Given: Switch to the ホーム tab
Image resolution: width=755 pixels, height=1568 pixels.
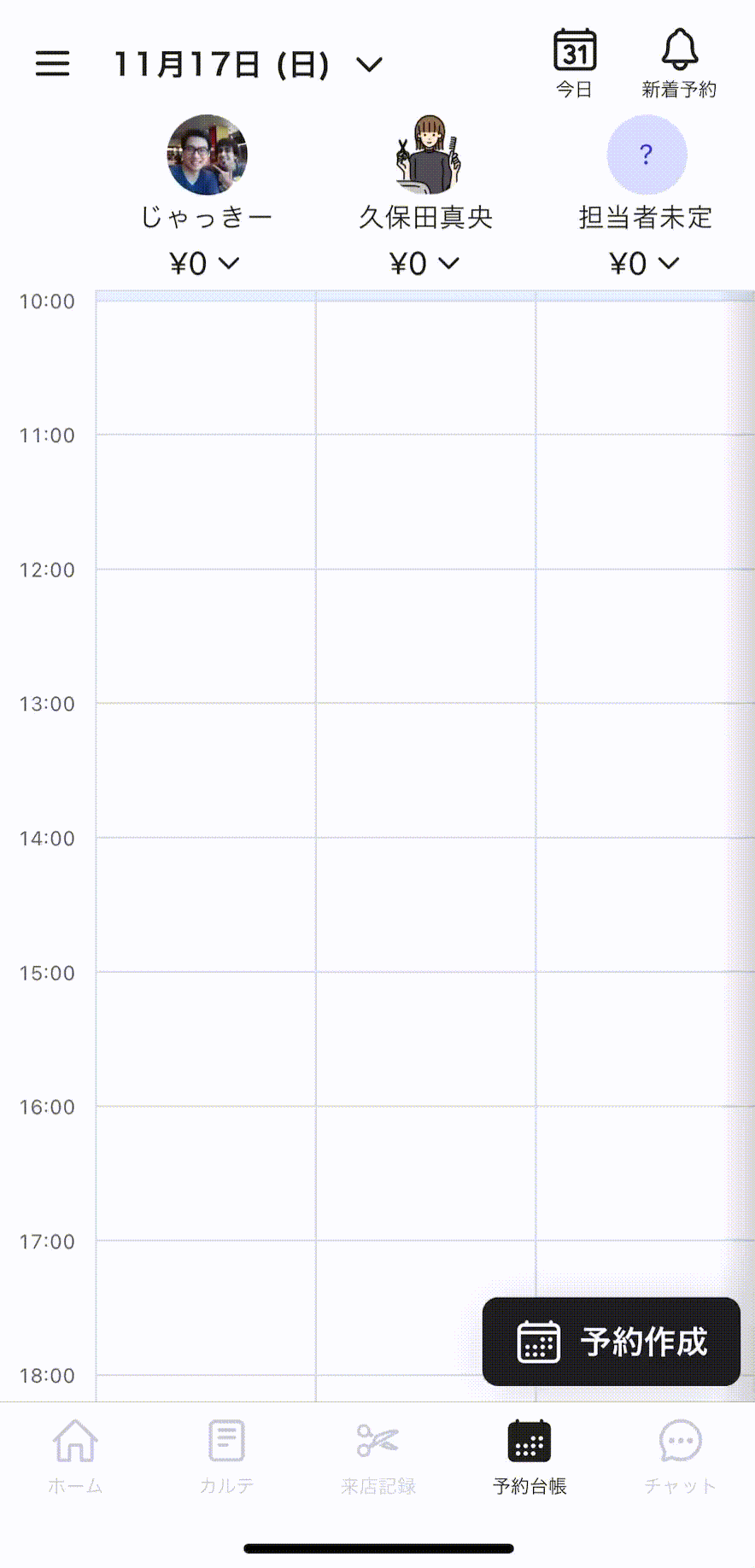Looking at the screenshot, I should [75, 1457].
